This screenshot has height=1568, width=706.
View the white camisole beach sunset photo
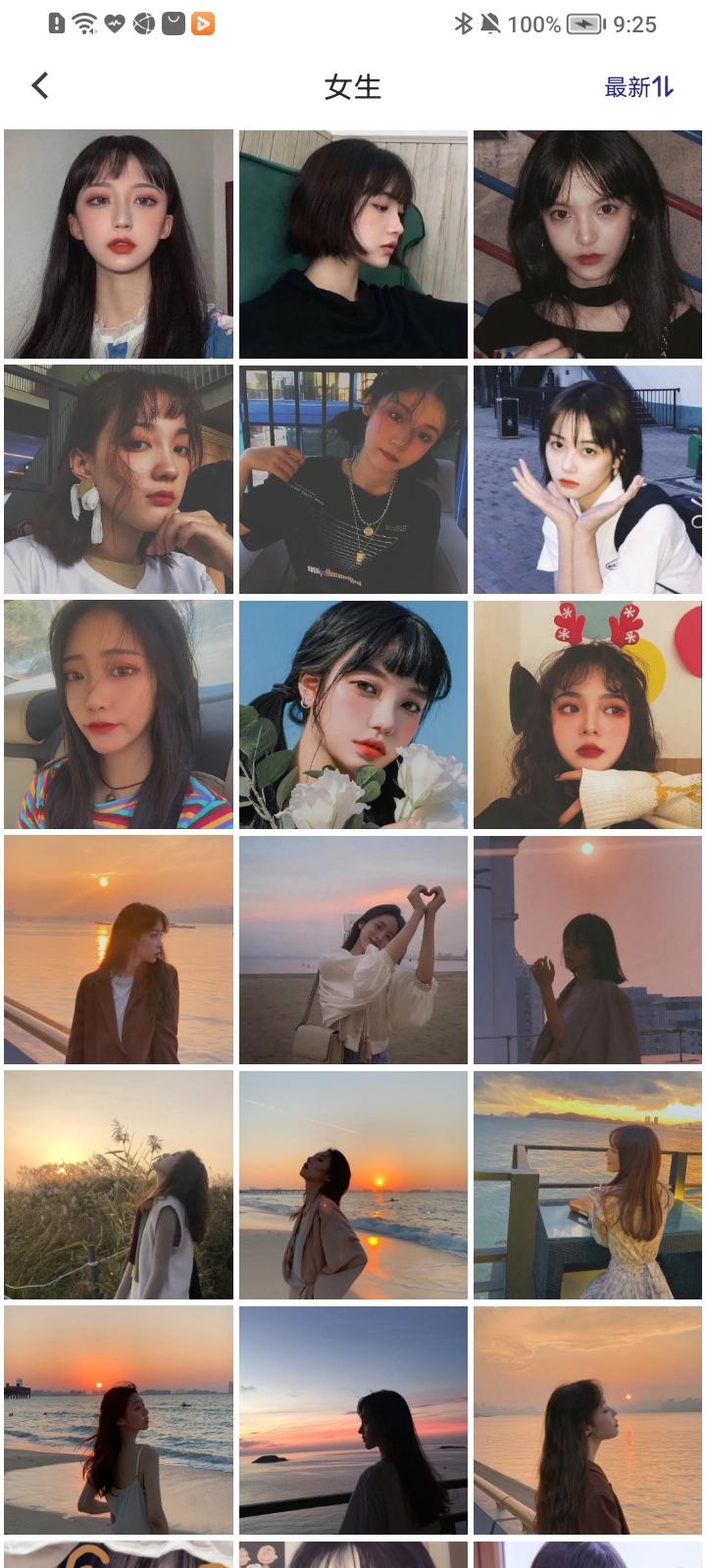pos(119,1420)
